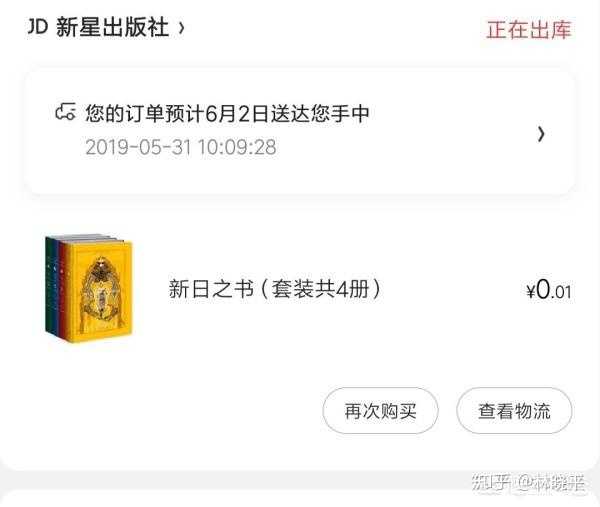
Task: View logistics with 查看物流
Action: [514, 411]
